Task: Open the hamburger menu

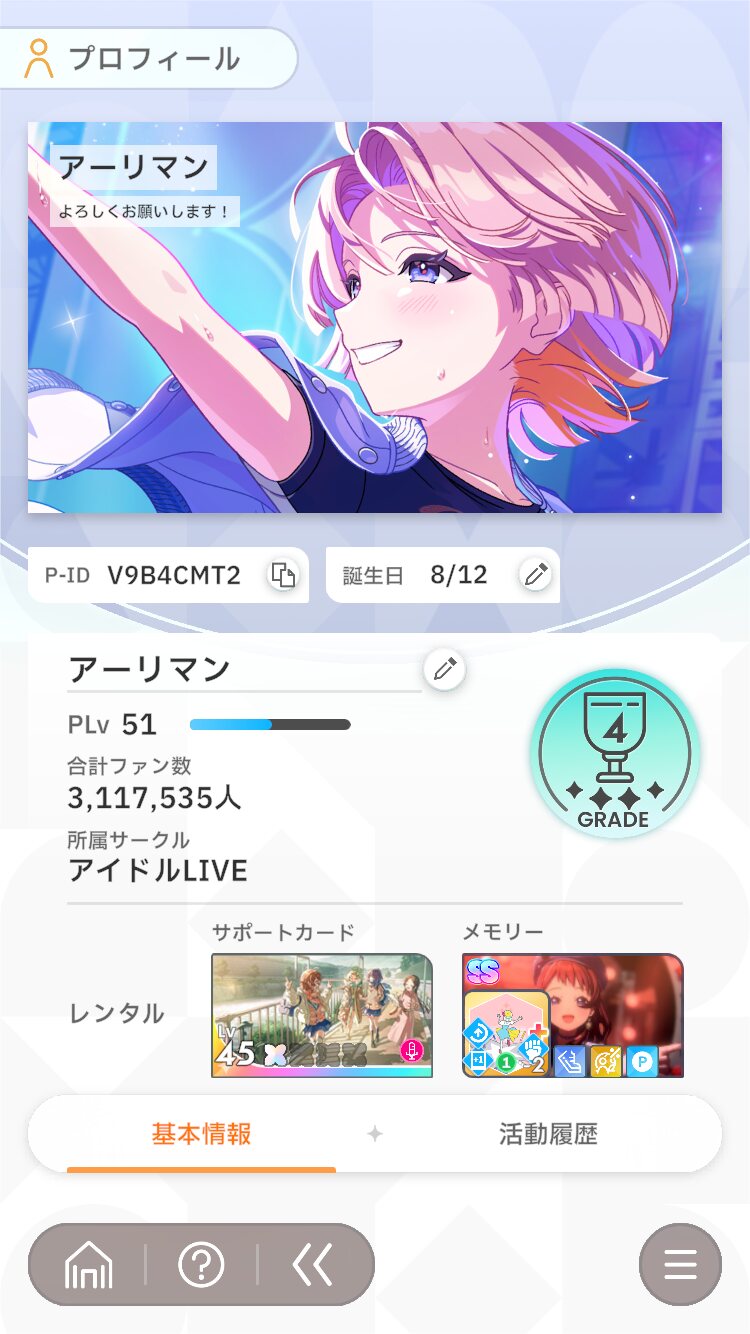Action: [x=680, y=1265]
